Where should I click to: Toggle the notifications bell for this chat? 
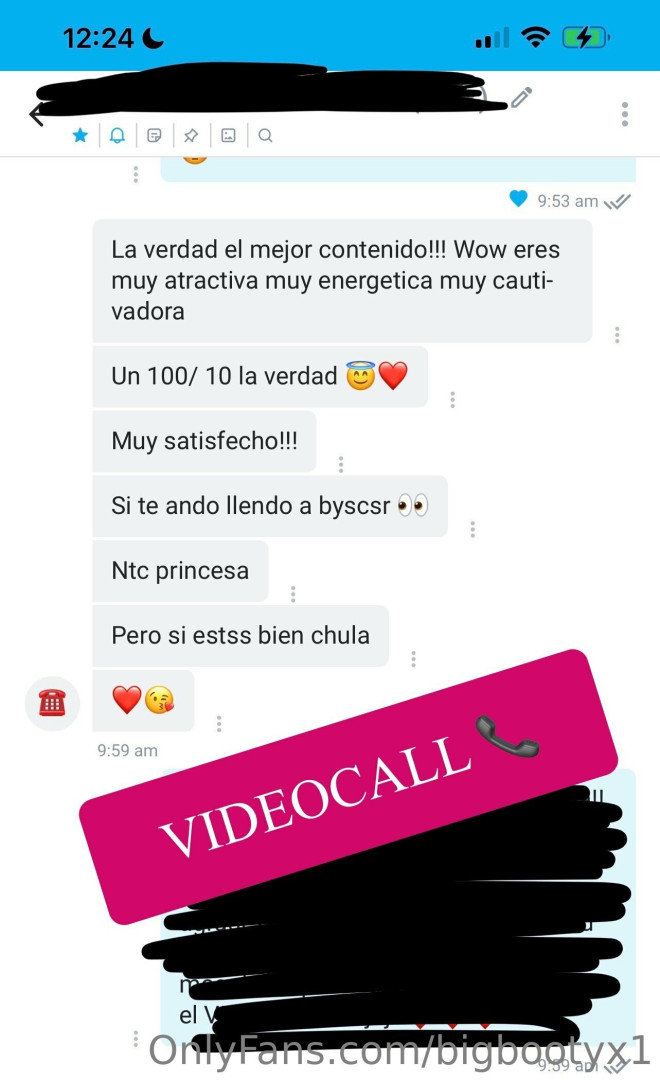(117, 135)
